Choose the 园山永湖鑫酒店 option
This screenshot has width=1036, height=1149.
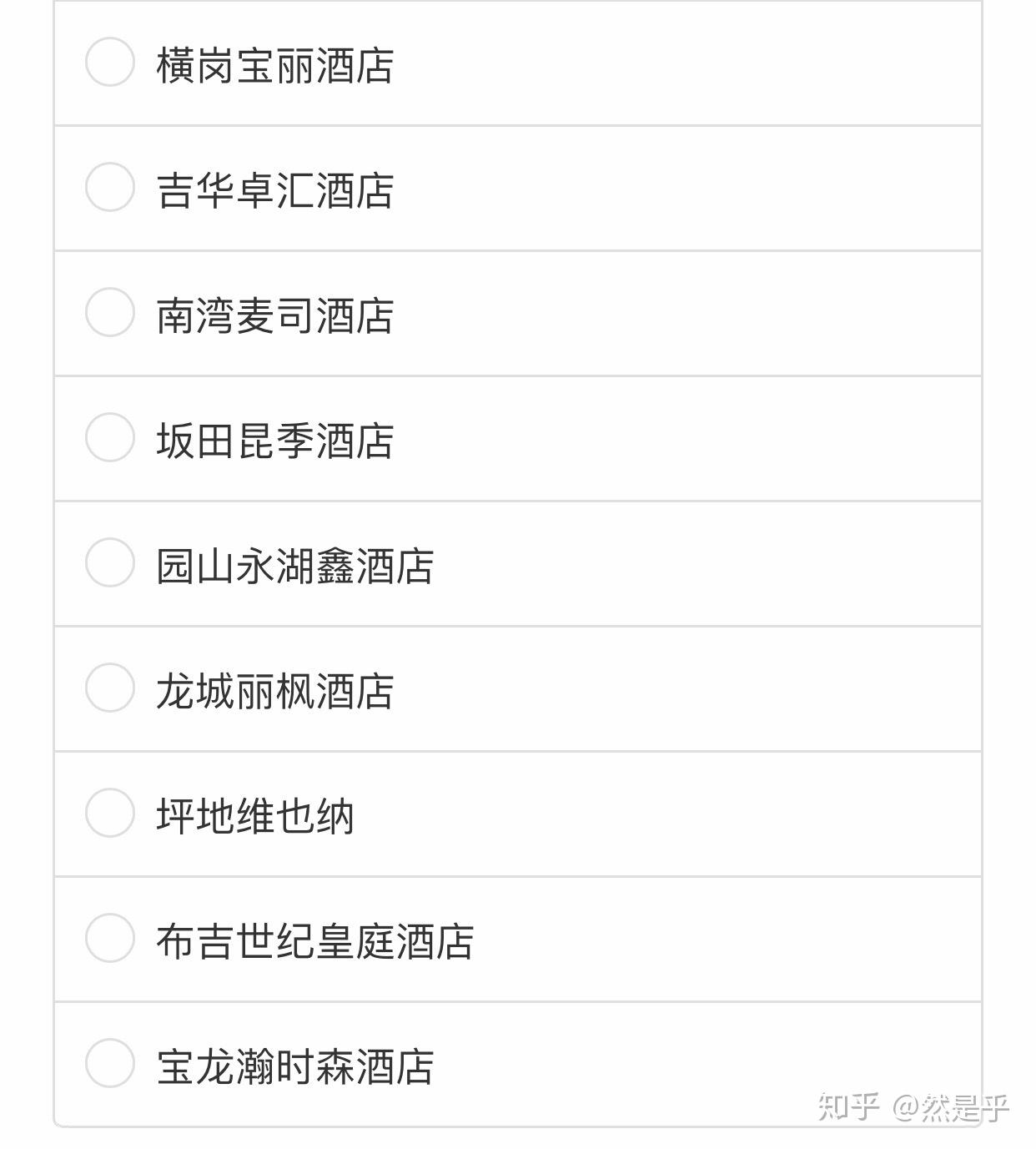pos(110,563)
